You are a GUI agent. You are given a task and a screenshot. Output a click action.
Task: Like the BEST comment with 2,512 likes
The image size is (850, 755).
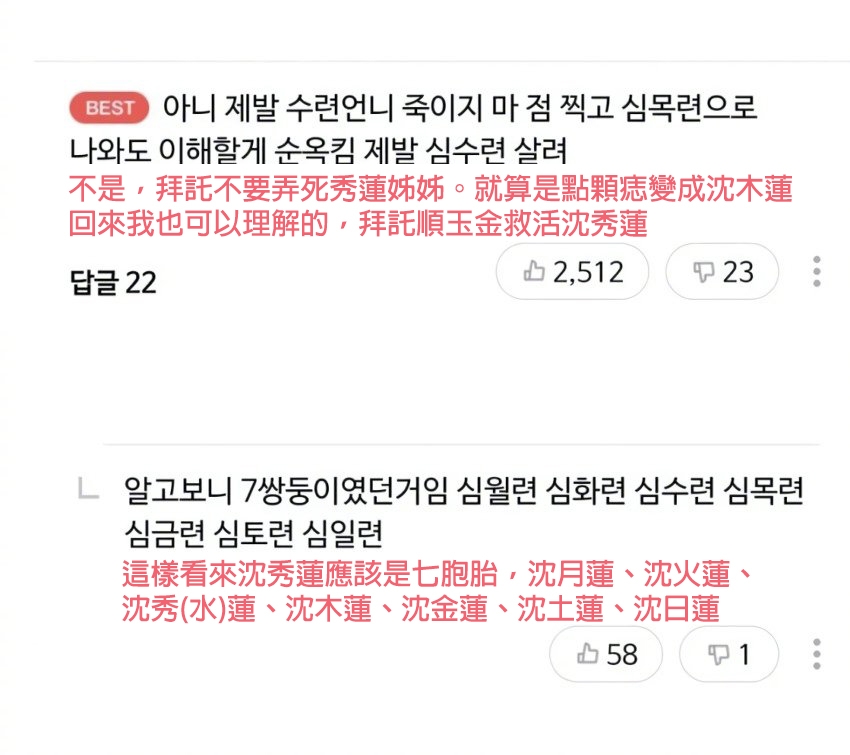[572, 271]
